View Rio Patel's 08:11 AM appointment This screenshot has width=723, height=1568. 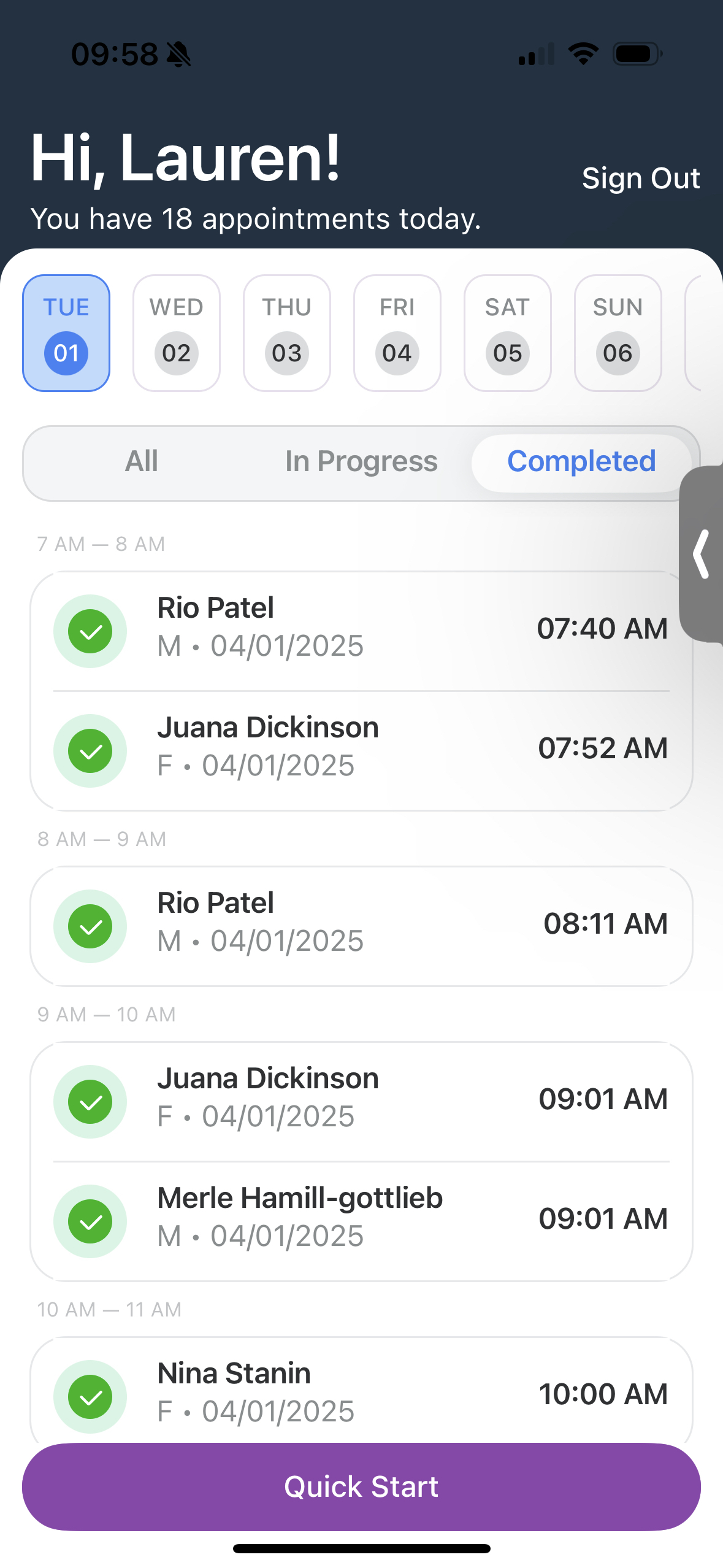[x=361, y=925]
